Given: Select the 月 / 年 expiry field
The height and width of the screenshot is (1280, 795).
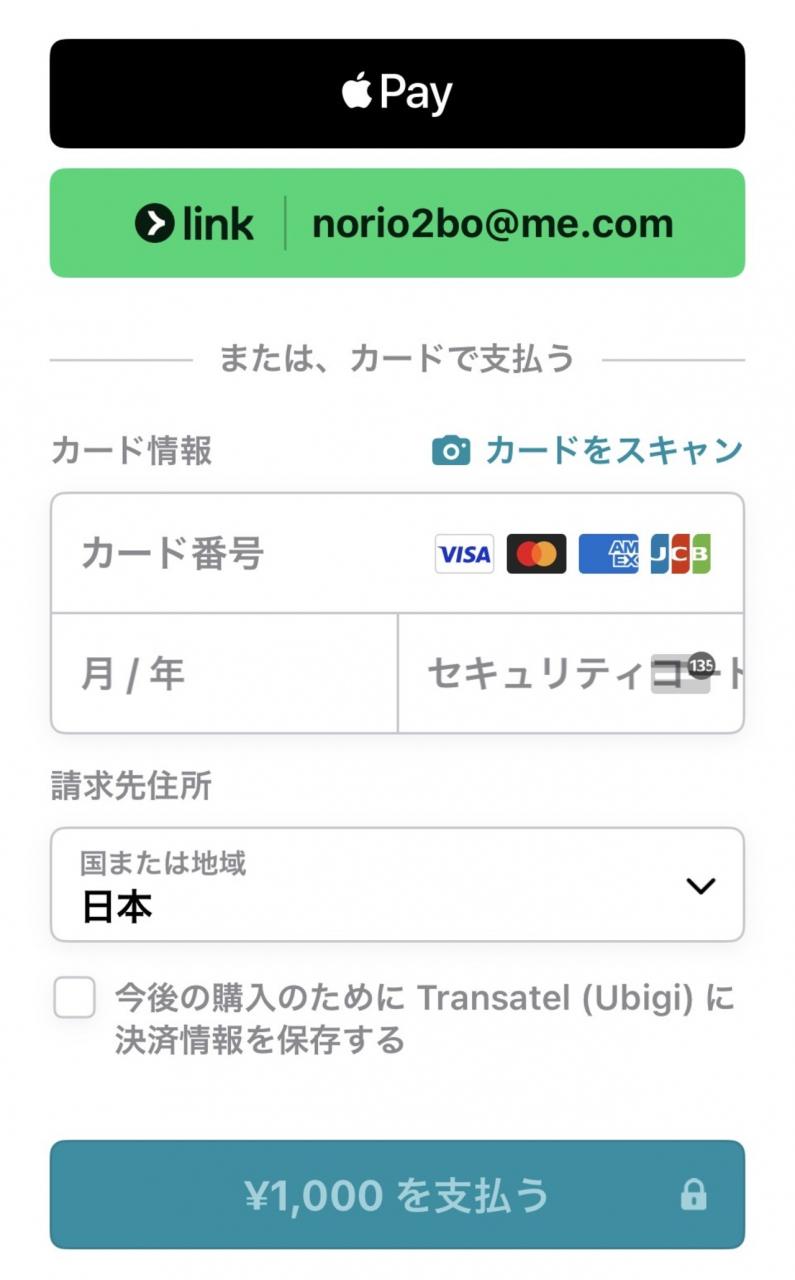Looking at the screenshot, I should coord(224,675).
